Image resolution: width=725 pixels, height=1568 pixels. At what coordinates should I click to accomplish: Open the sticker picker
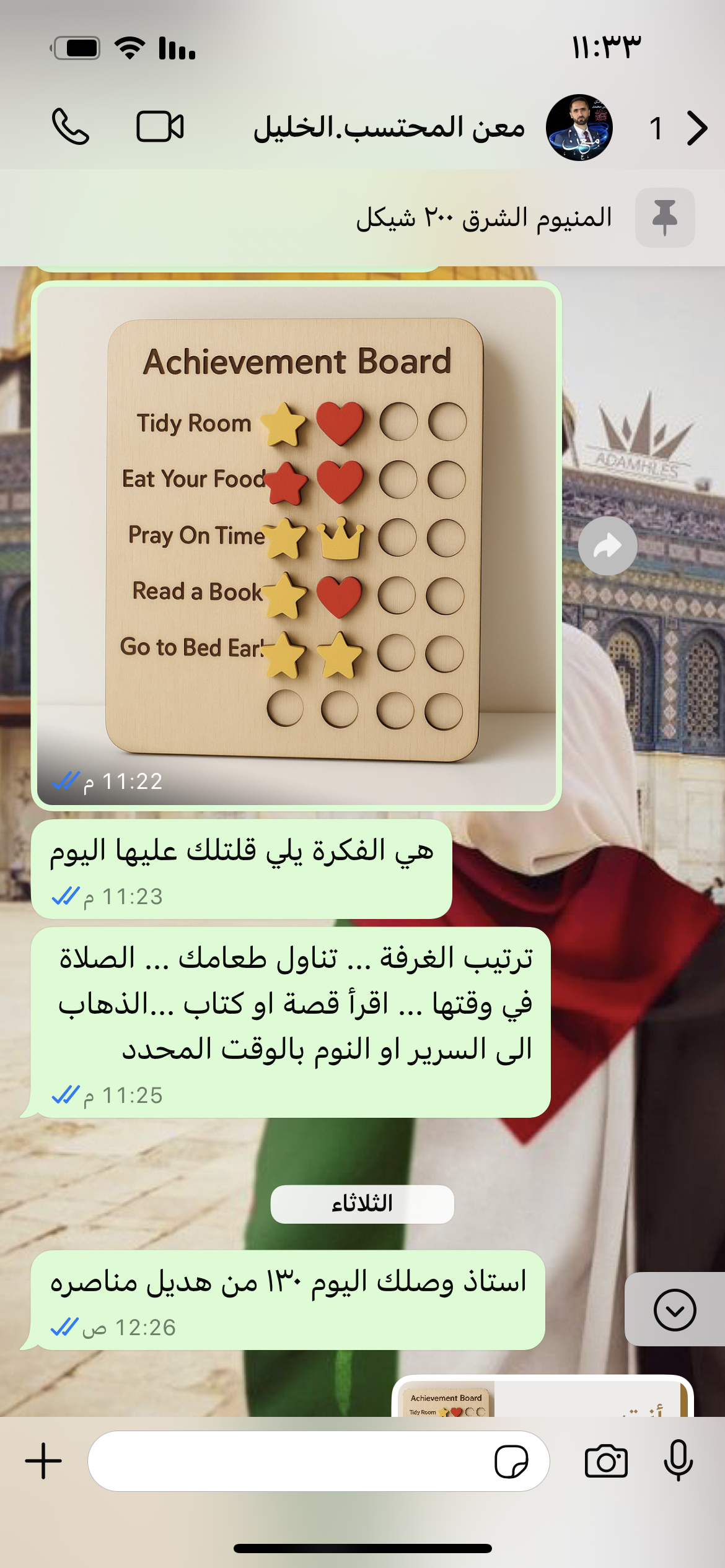pyautogui.click(x=511, y=1461)
